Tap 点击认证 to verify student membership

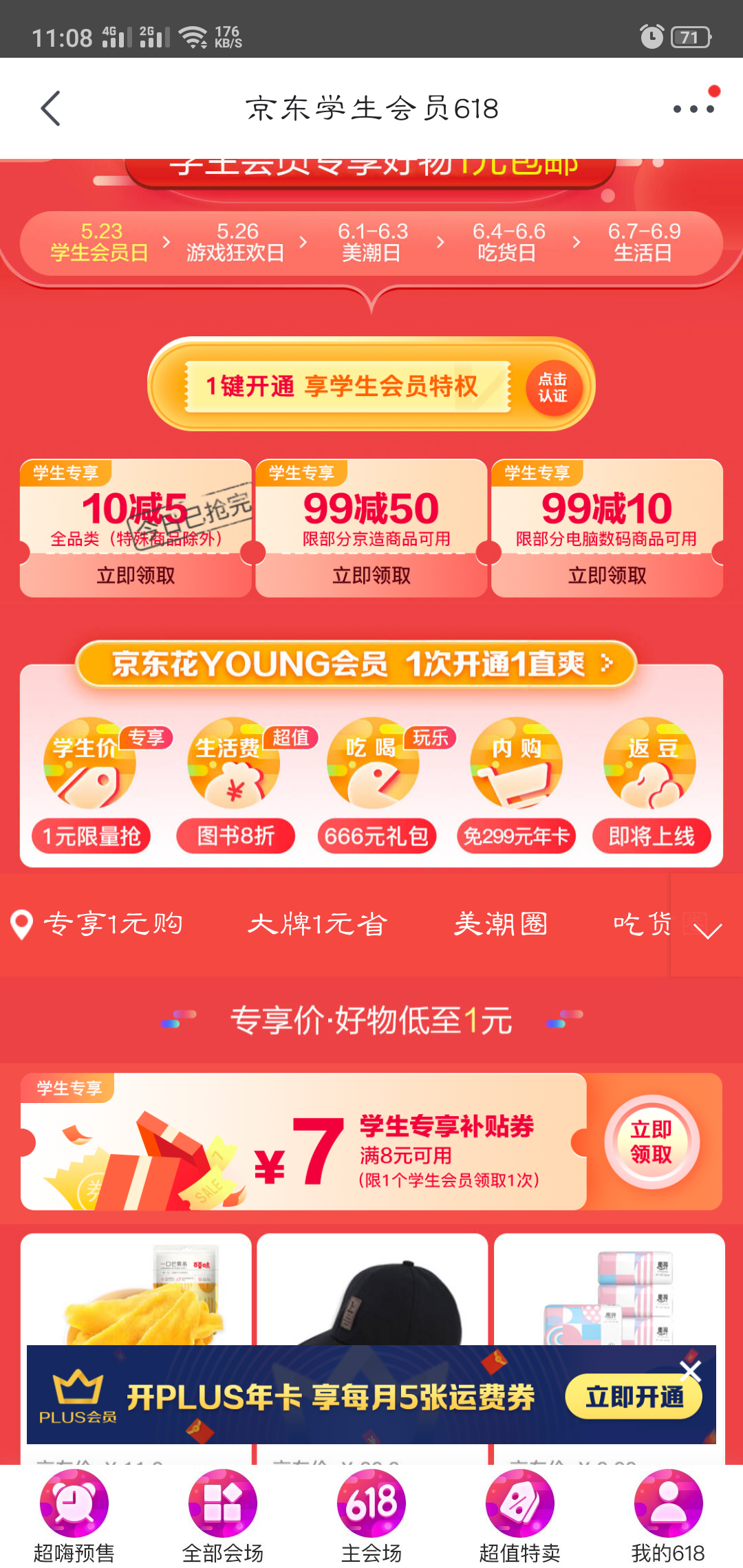pos(553,387)
